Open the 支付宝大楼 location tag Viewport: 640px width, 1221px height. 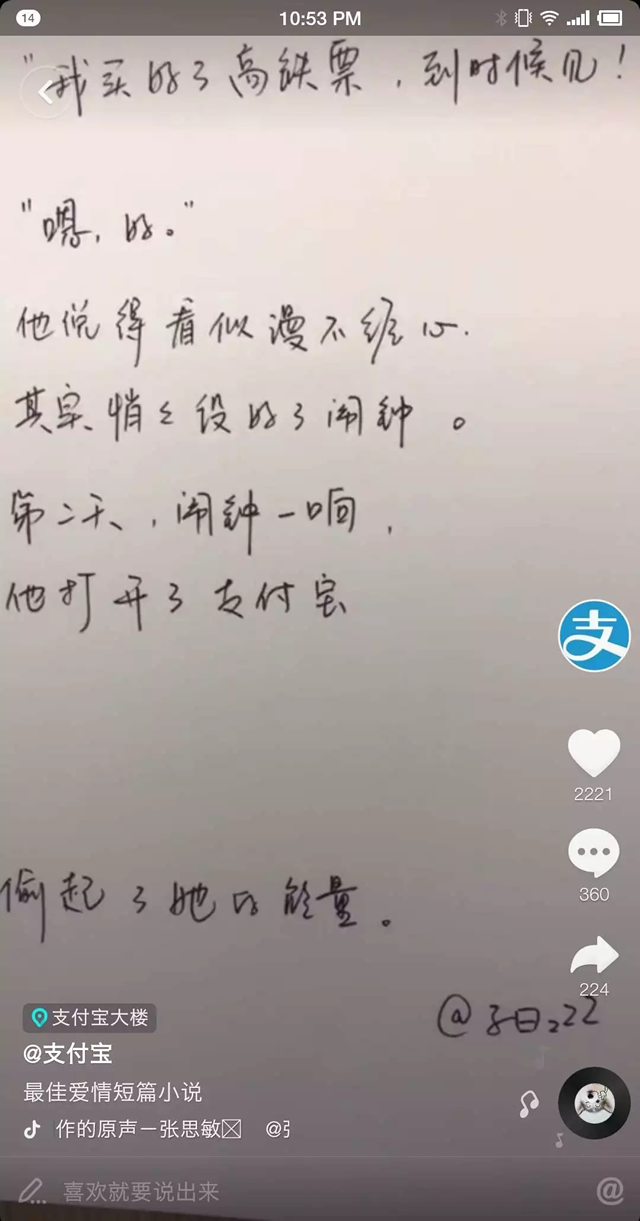click(x=90, y=1018)
